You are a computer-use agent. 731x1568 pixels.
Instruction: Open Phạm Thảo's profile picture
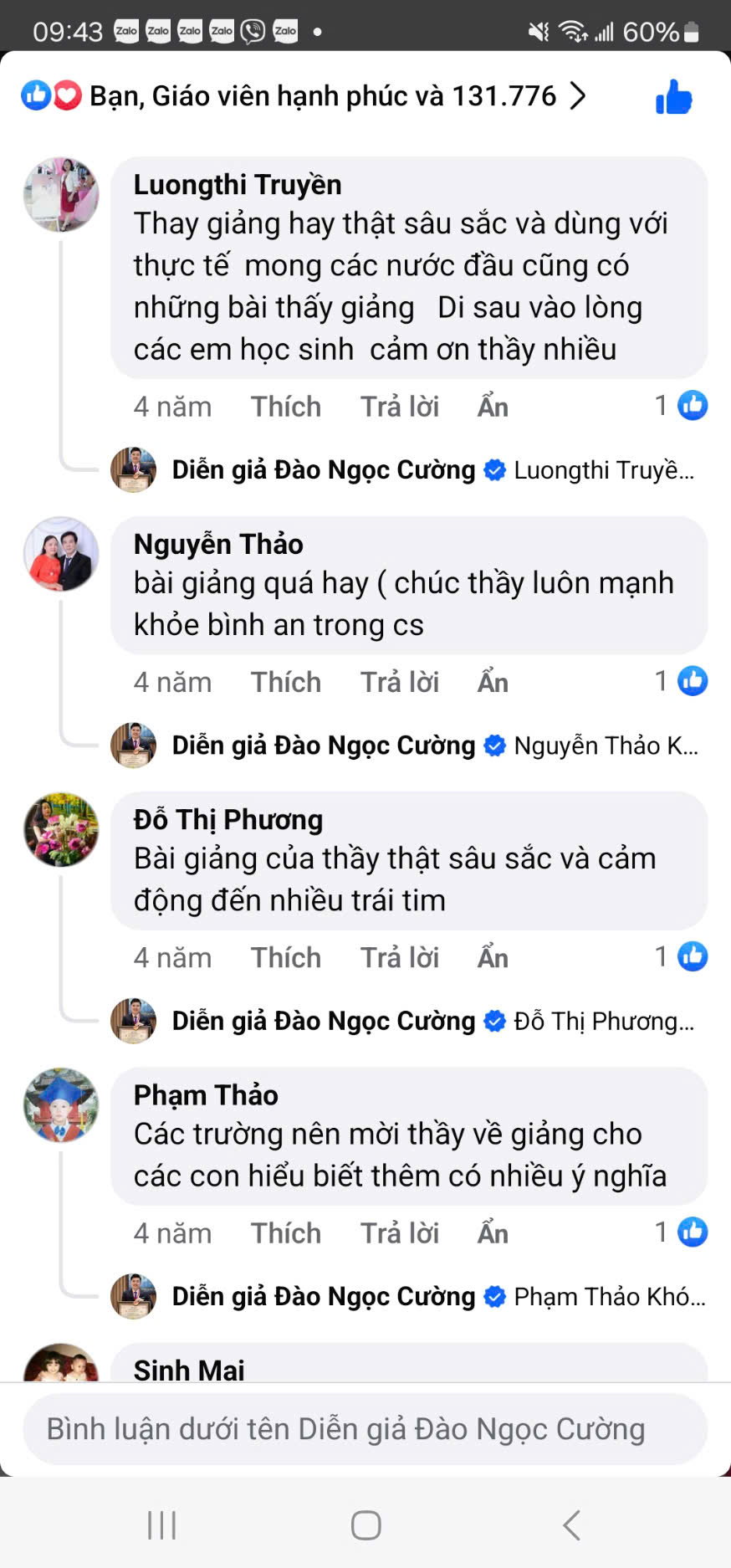(x=61, y=1105)
